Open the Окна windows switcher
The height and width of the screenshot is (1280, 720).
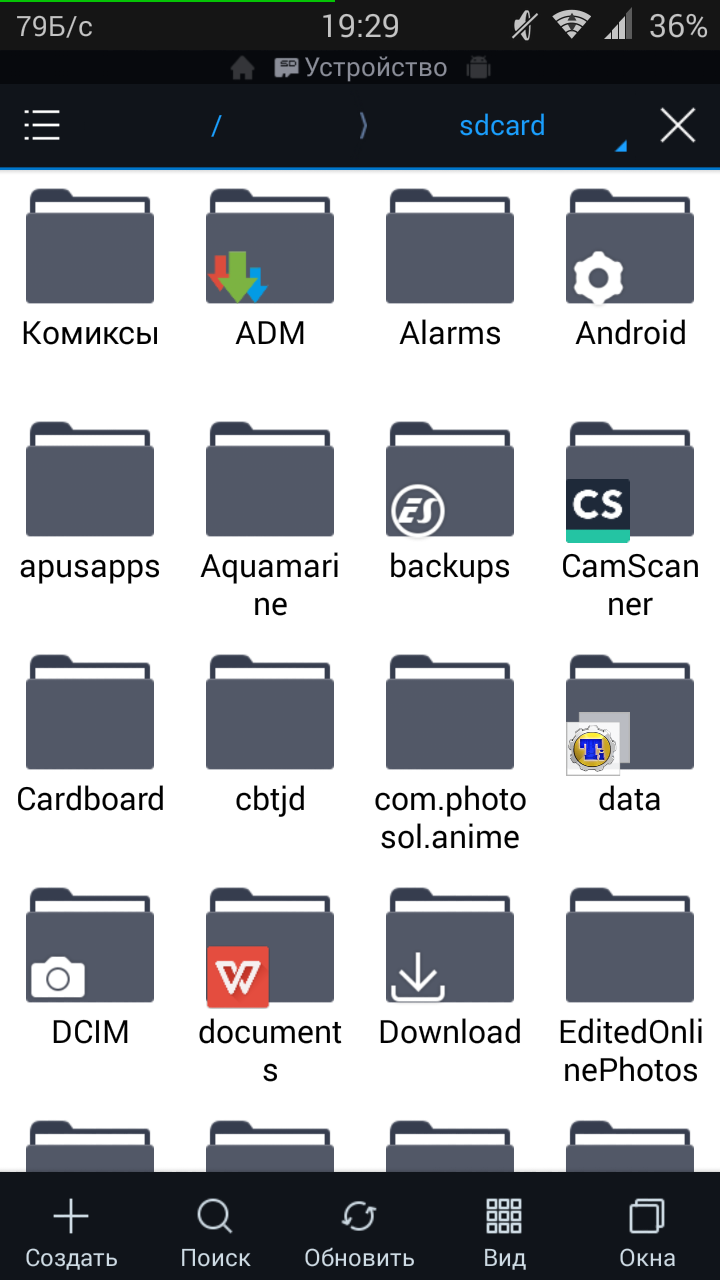647,1233
